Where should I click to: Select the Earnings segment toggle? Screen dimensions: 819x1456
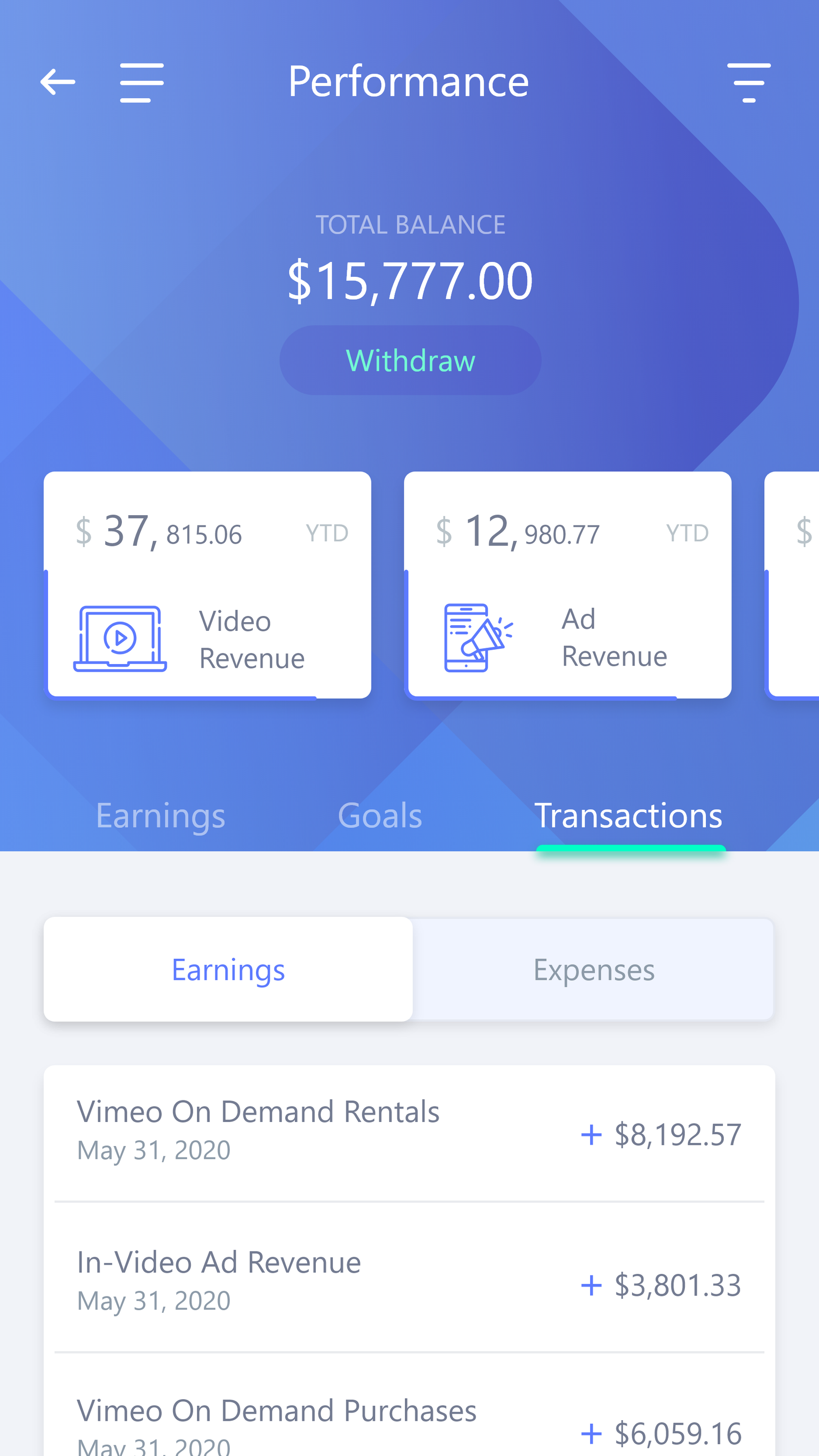pyautogui.click(x=228, y=969)
